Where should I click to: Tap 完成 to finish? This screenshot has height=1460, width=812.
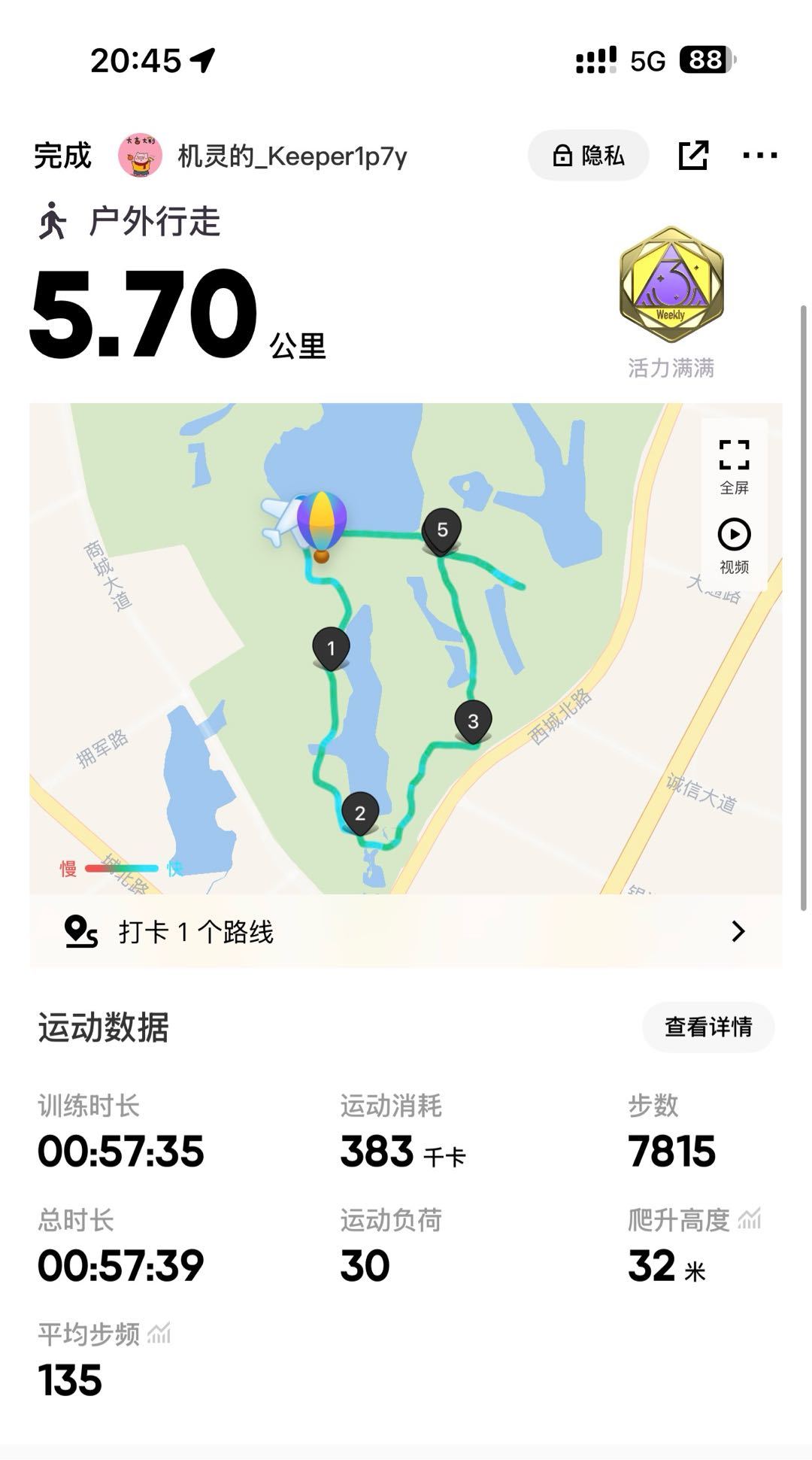coord(62,156)
